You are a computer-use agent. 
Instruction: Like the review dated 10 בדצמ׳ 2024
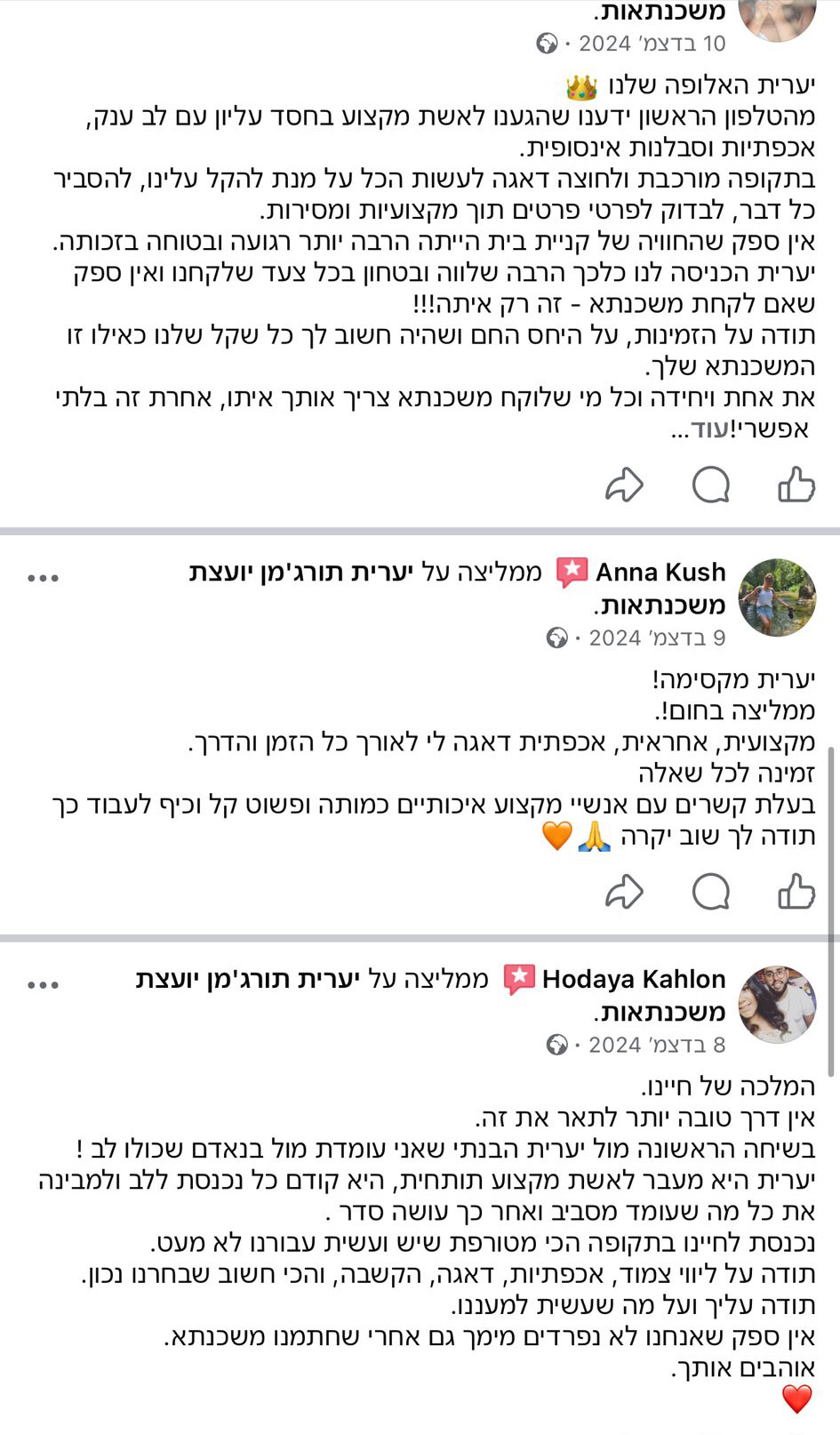click(796, 485)
